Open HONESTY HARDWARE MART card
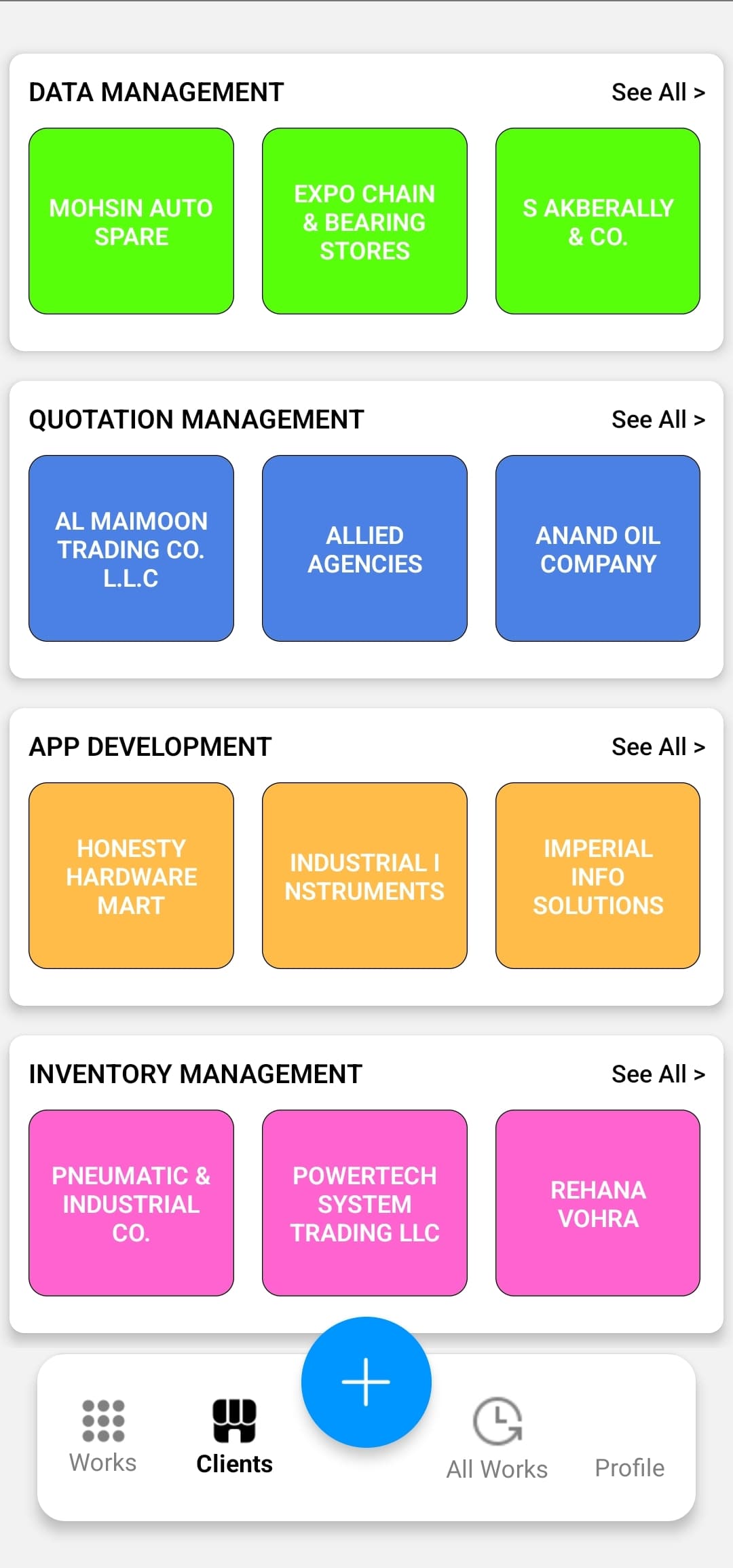This screenshot has width=733, height=1568. click(131, 876)
